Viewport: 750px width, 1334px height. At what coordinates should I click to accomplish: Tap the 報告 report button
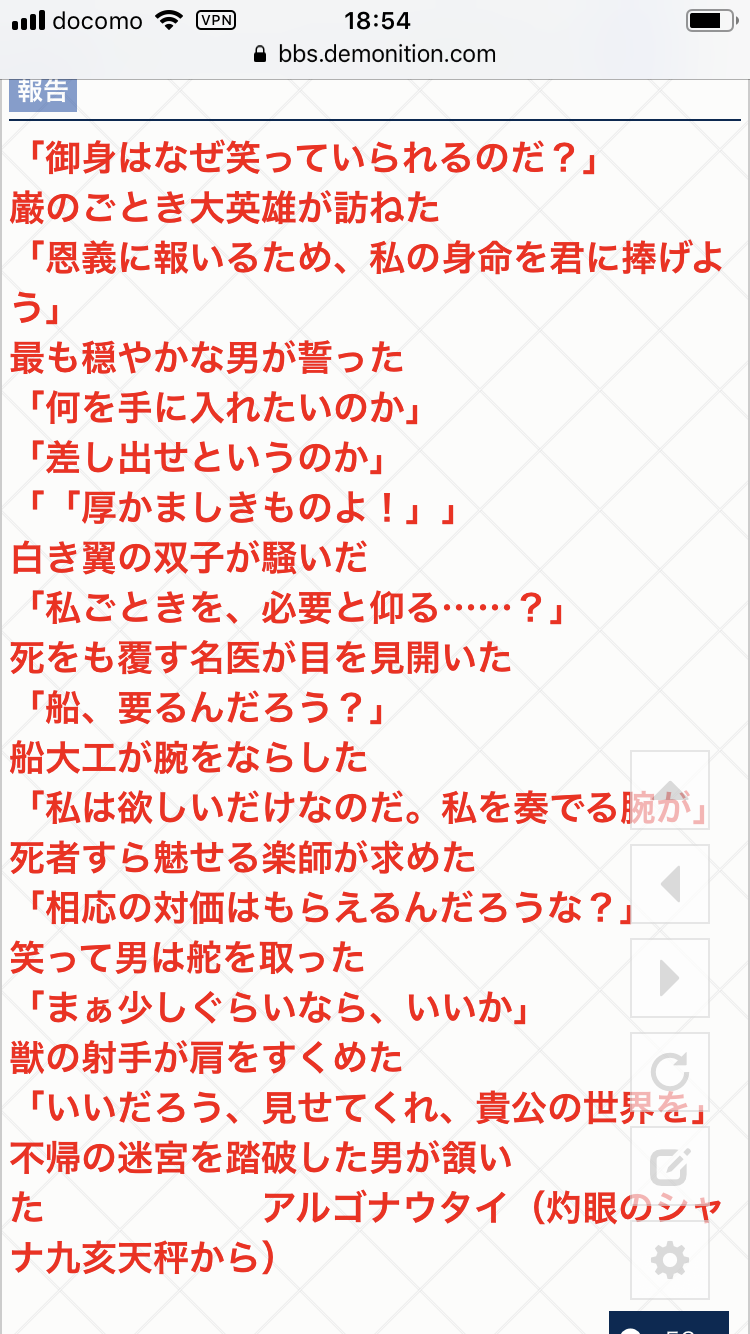click(x=43, y=93)
